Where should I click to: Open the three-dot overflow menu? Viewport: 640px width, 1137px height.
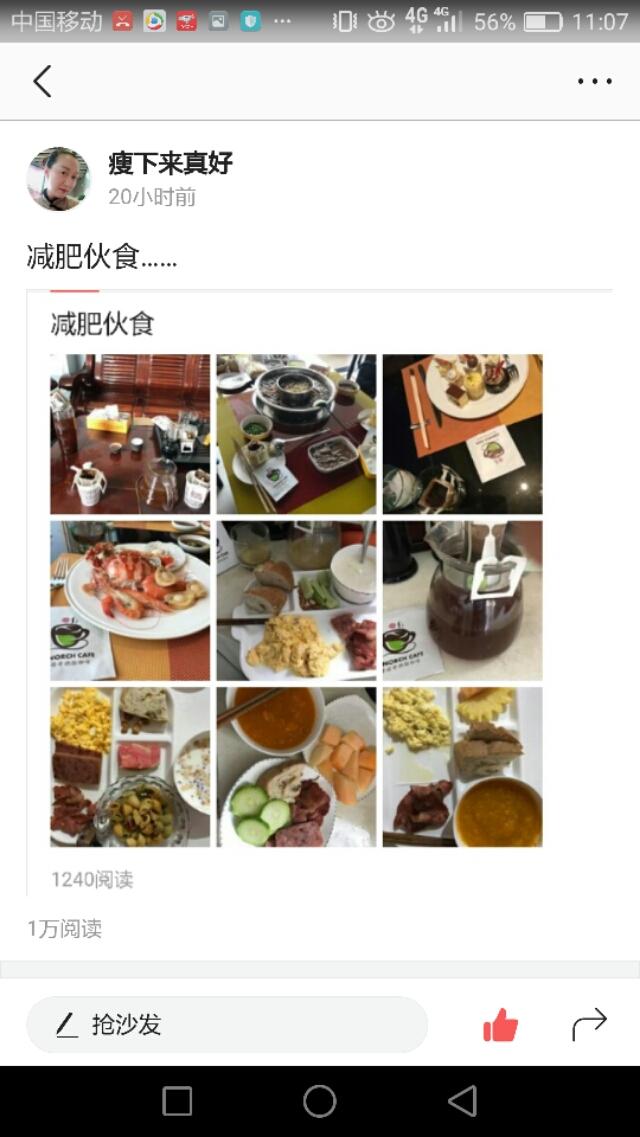point(594,82)
